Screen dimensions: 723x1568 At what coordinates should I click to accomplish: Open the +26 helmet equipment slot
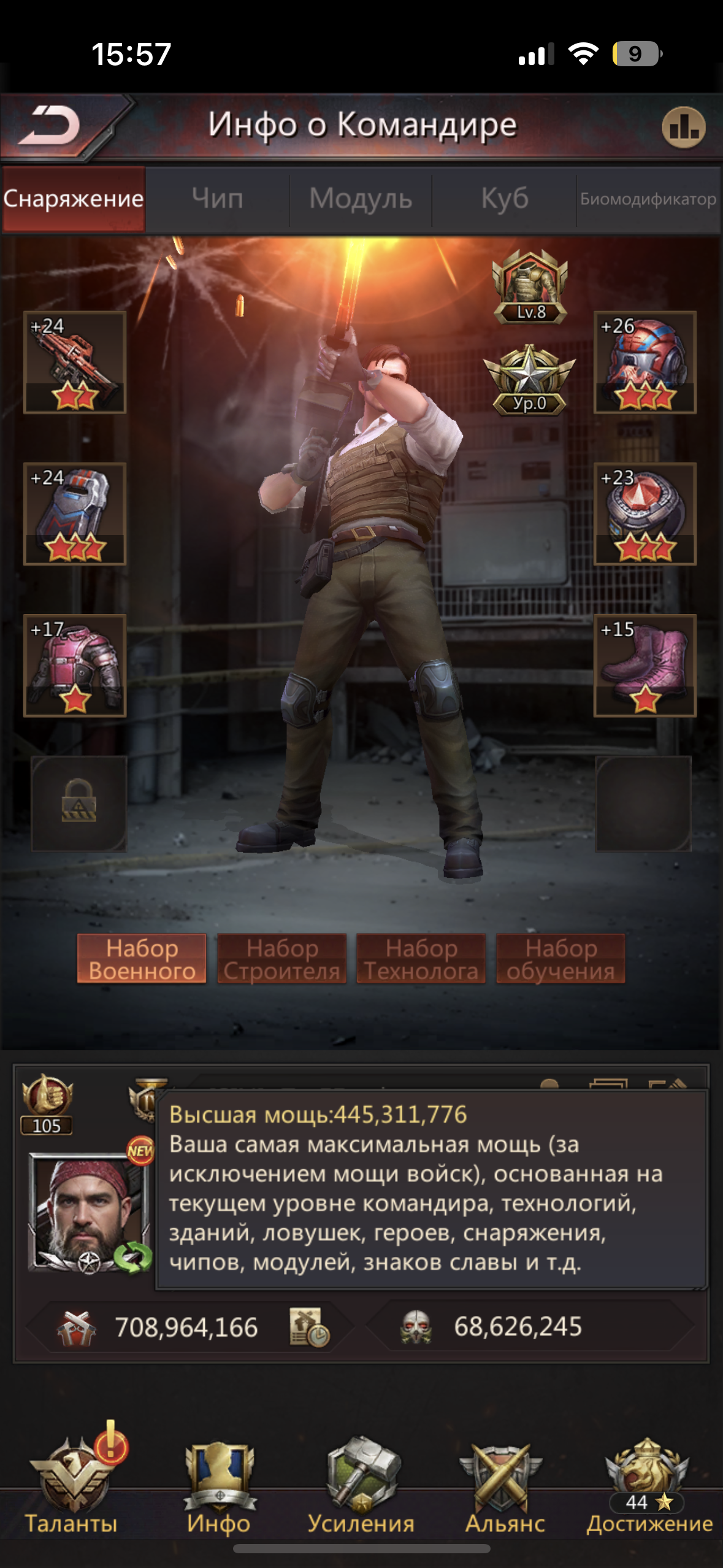[645, 363]
